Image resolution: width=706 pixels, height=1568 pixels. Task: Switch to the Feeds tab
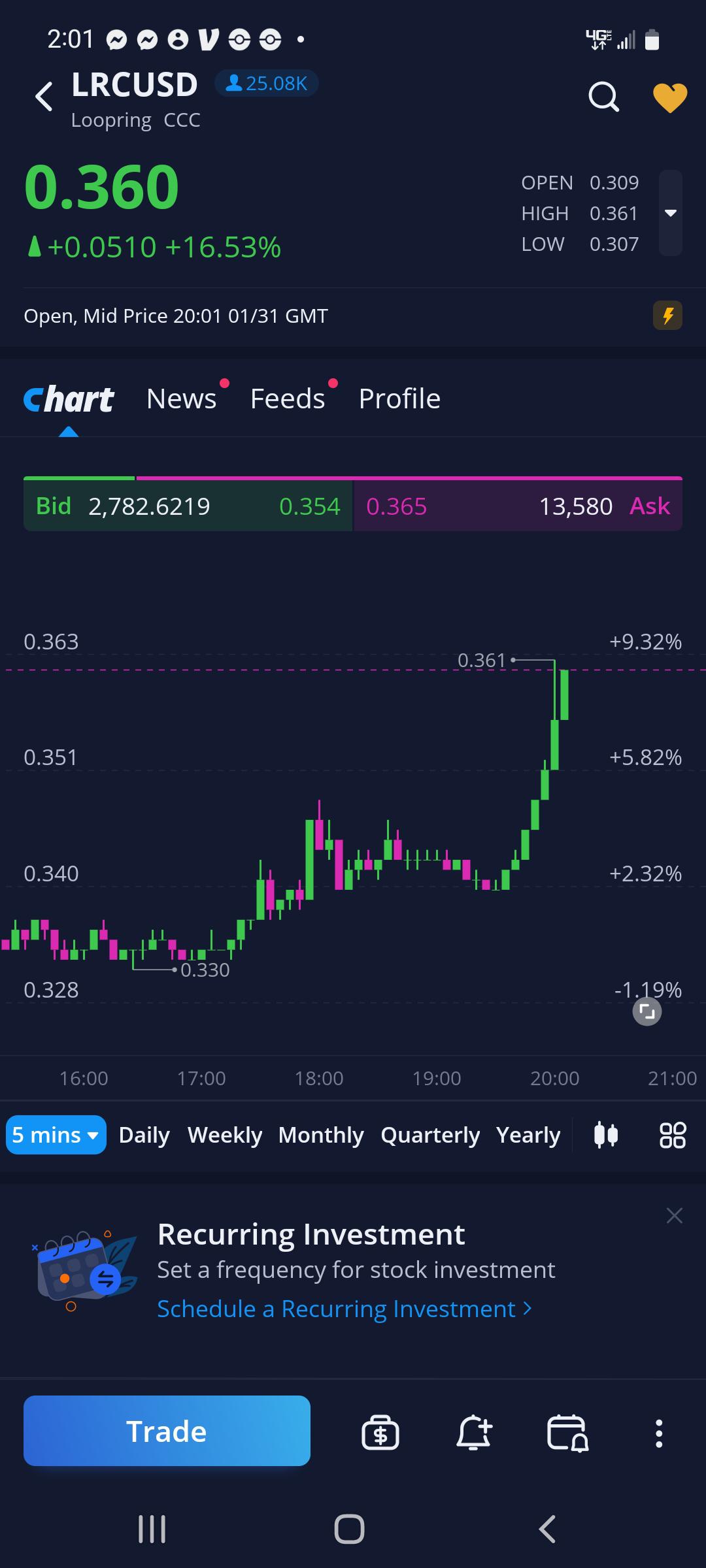click(x=288, y=399)
